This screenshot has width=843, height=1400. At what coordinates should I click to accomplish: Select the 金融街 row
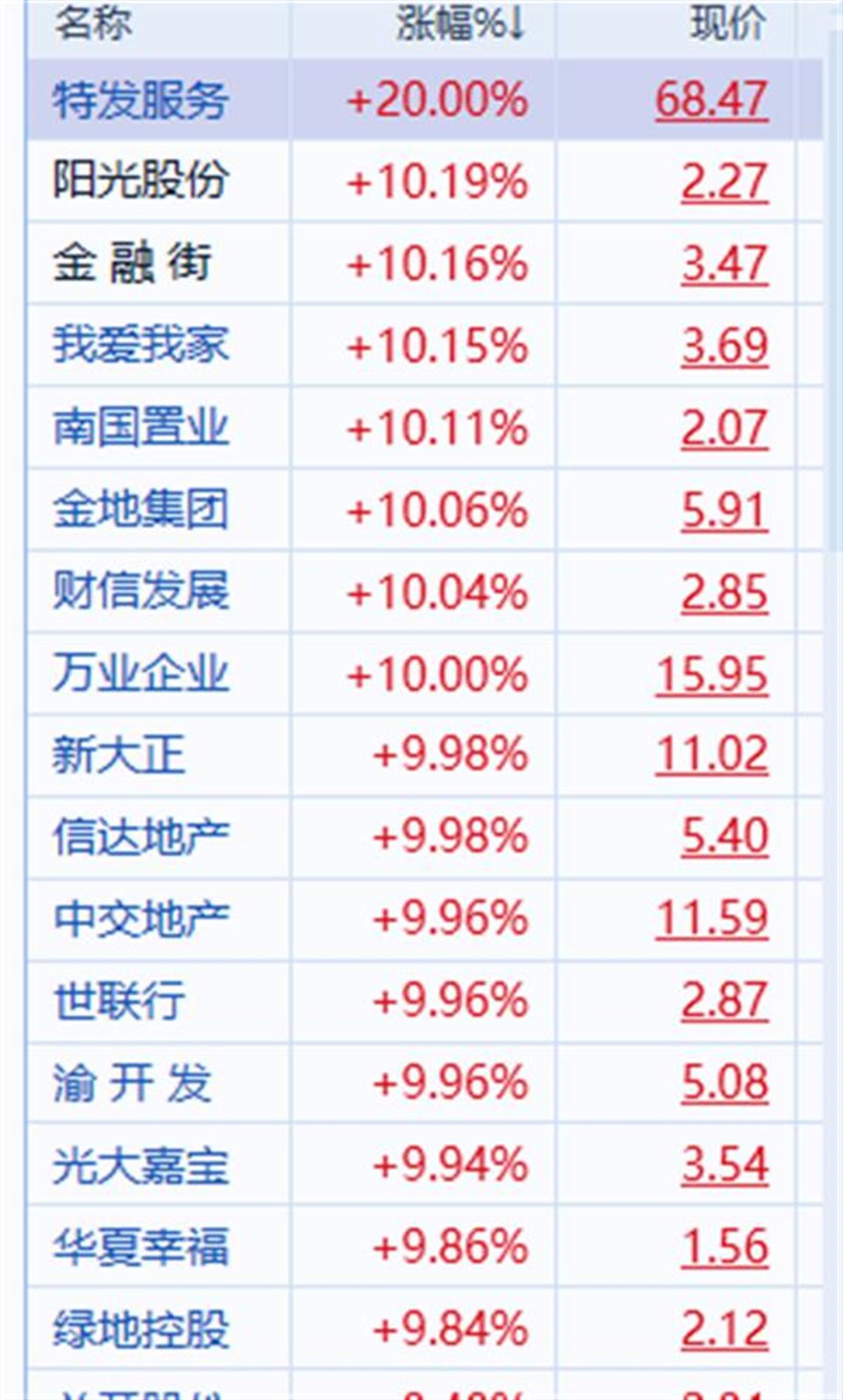132,263
